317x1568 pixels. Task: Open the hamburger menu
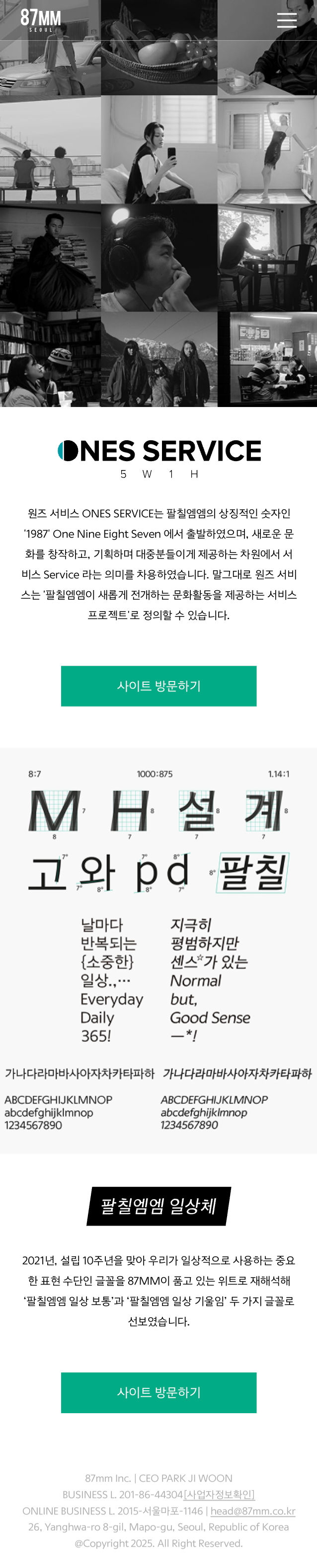coord(287,20)
